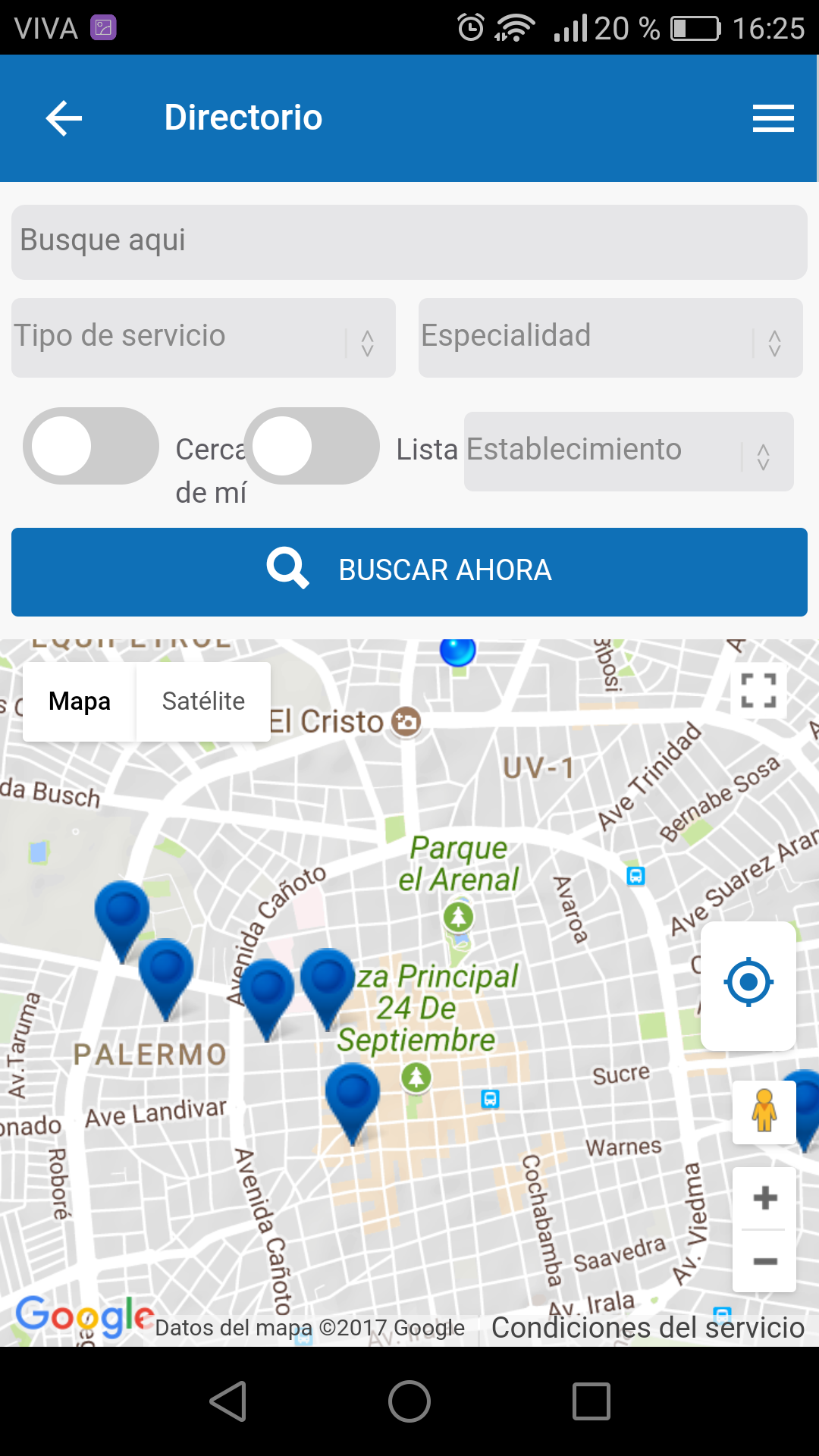This screenshot has height=1456, width=819.
Task: Tap the Street View pegman
Action: [x=764, y=1112]
